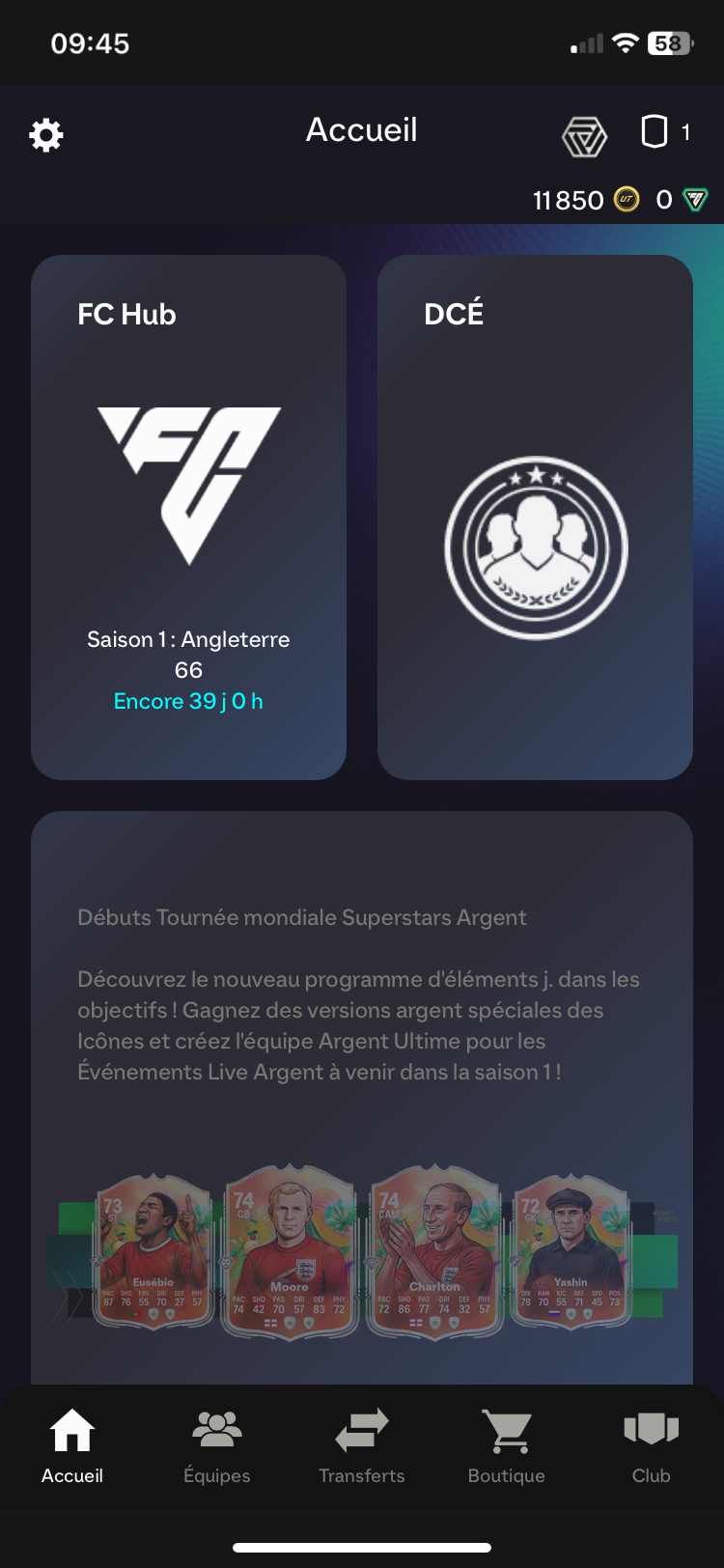Image resolution: width=724 pixels, height=1568 pixels.
Task: Switch to the Club tab
Action: (652, 1446)
